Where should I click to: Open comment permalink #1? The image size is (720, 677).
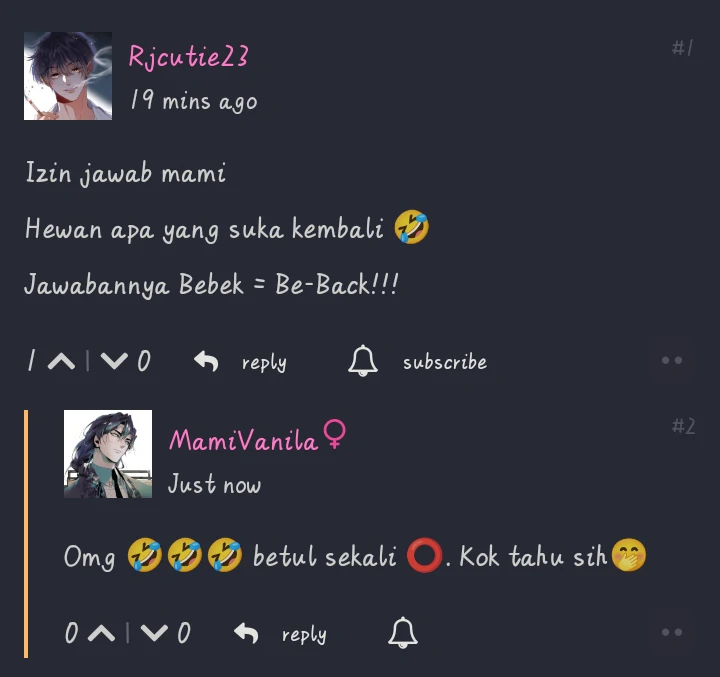click(x=682, y=48)
